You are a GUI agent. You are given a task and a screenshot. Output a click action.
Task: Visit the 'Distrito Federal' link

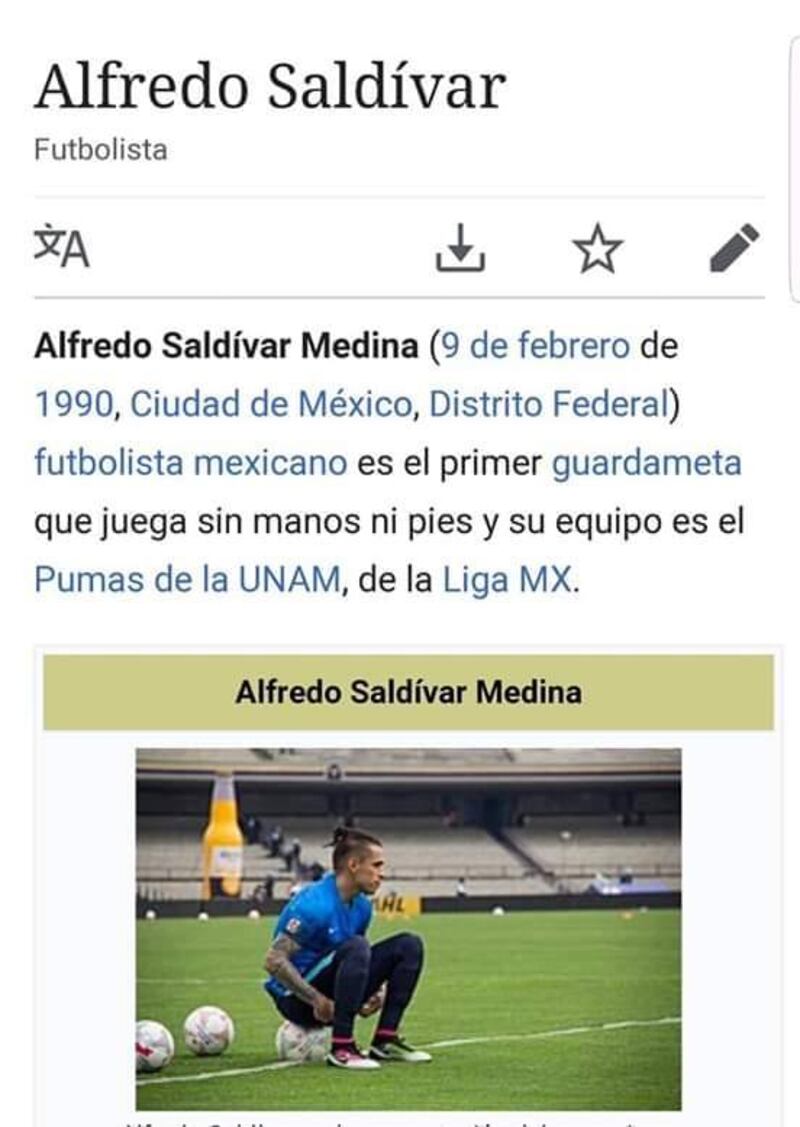548,405
